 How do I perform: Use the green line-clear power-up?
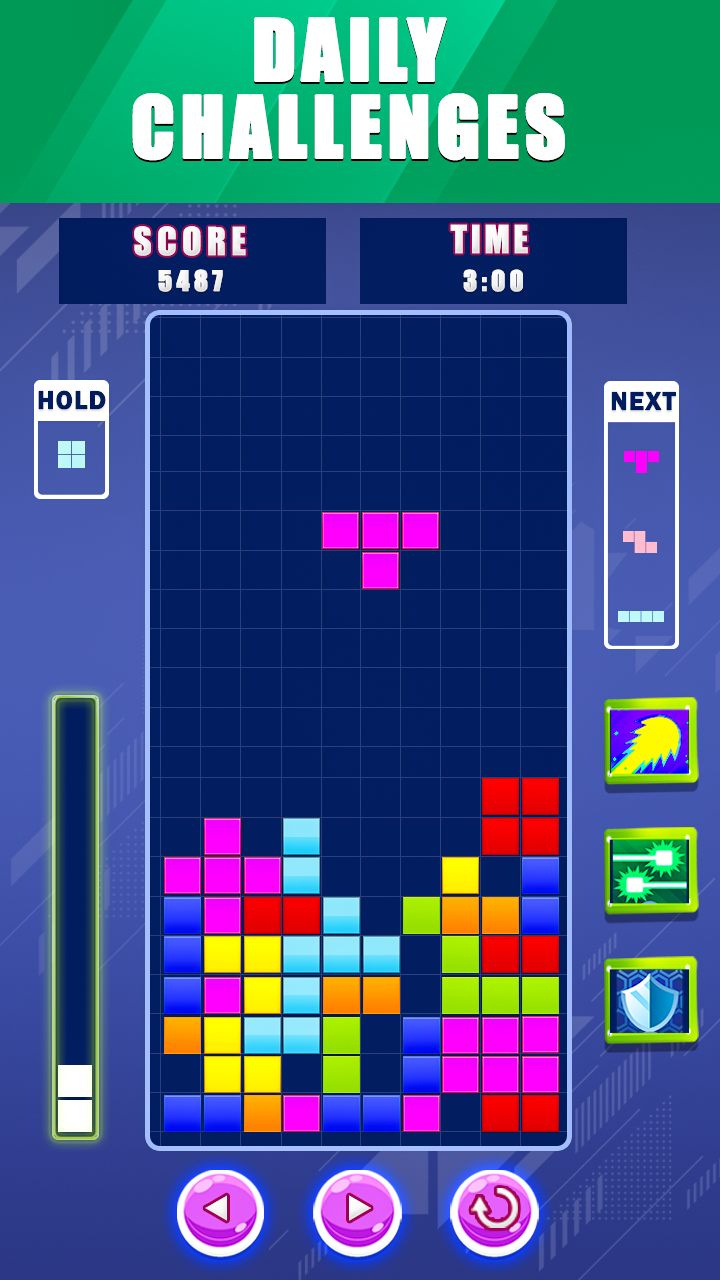[x=651, y=870]
